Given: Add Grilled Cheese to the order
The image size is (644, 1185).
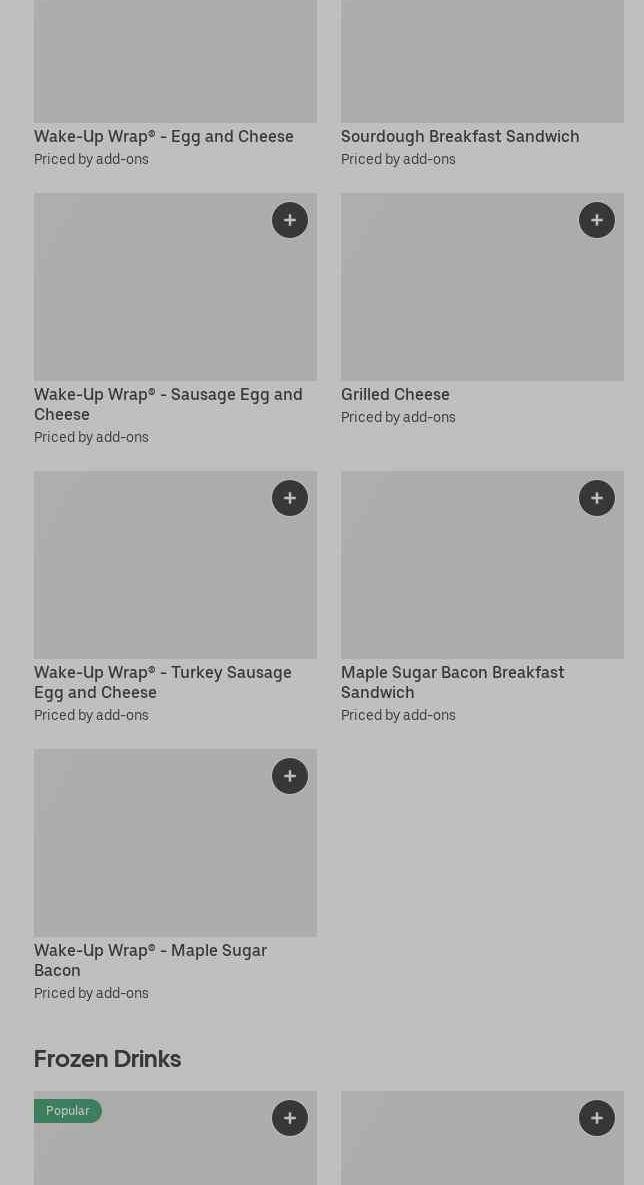Looking at the screenshot, I should pos(597,220).
